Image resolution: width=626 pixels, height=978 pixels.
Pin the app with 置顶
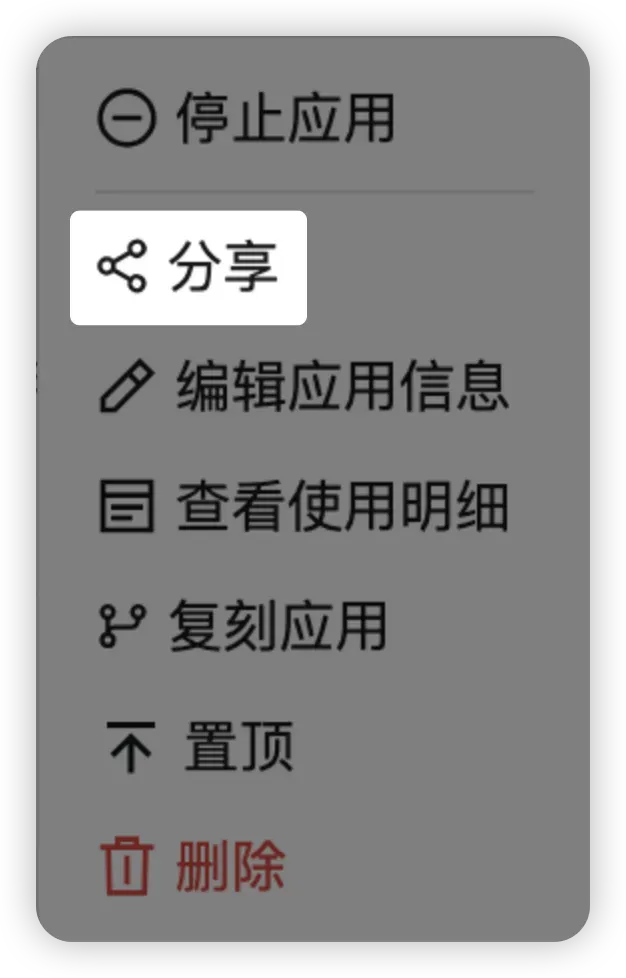pyautogui.click(x=199, y=747)
